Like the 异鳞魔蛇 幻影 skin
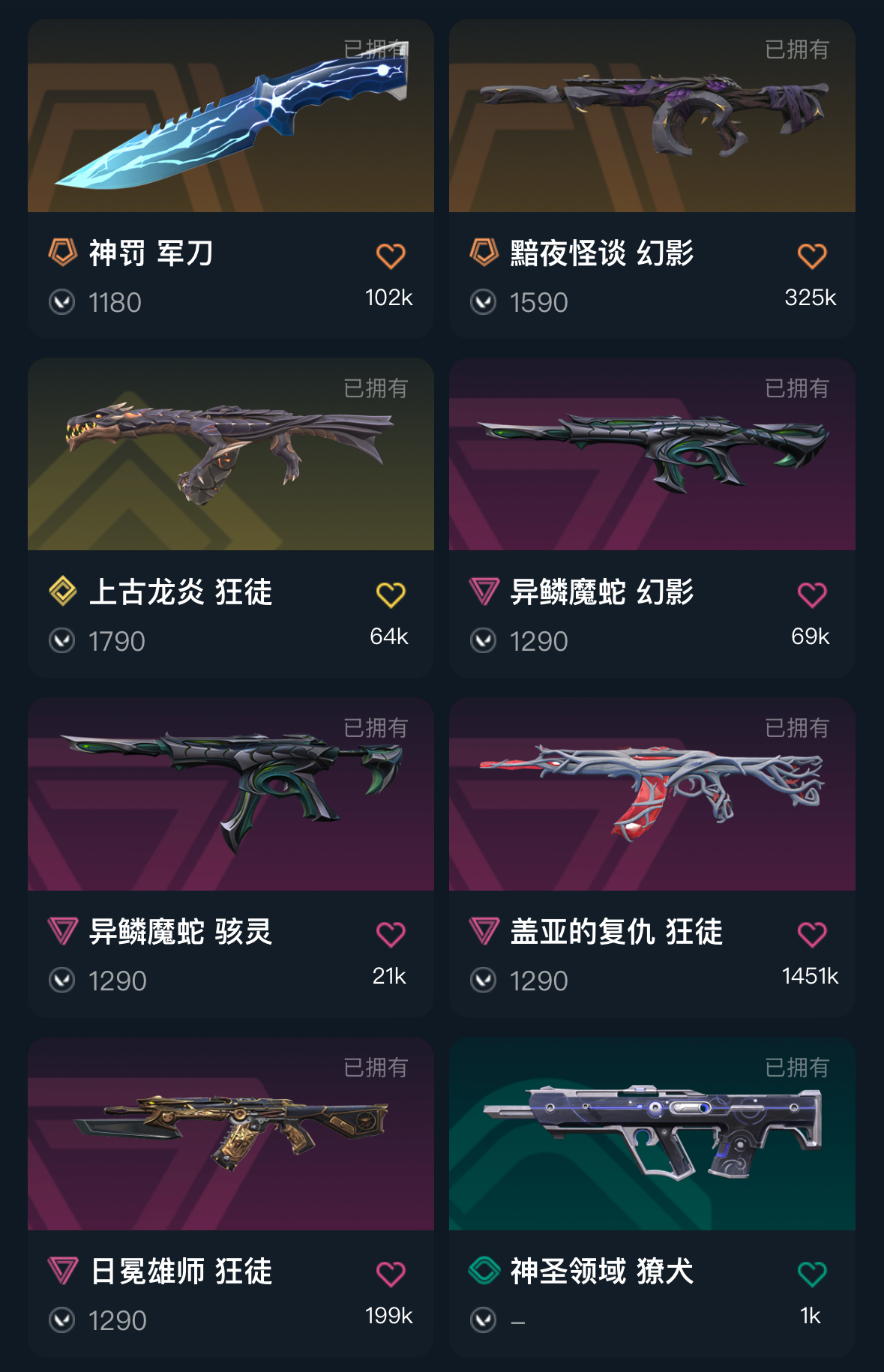The width and height of the screenshot is (884, 1372). coord(812,595)
